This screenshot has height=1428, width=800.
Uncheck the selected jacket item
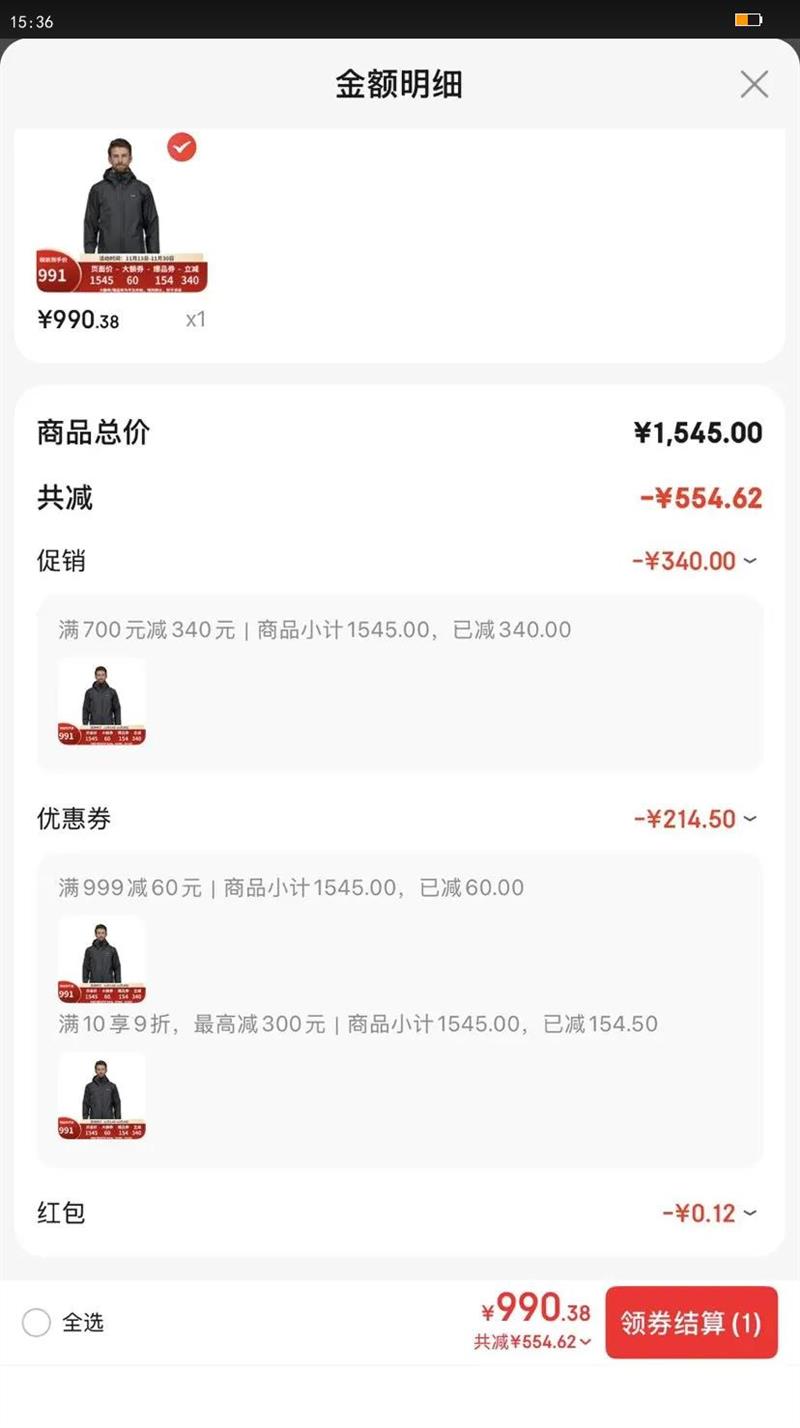pos(182,148)
